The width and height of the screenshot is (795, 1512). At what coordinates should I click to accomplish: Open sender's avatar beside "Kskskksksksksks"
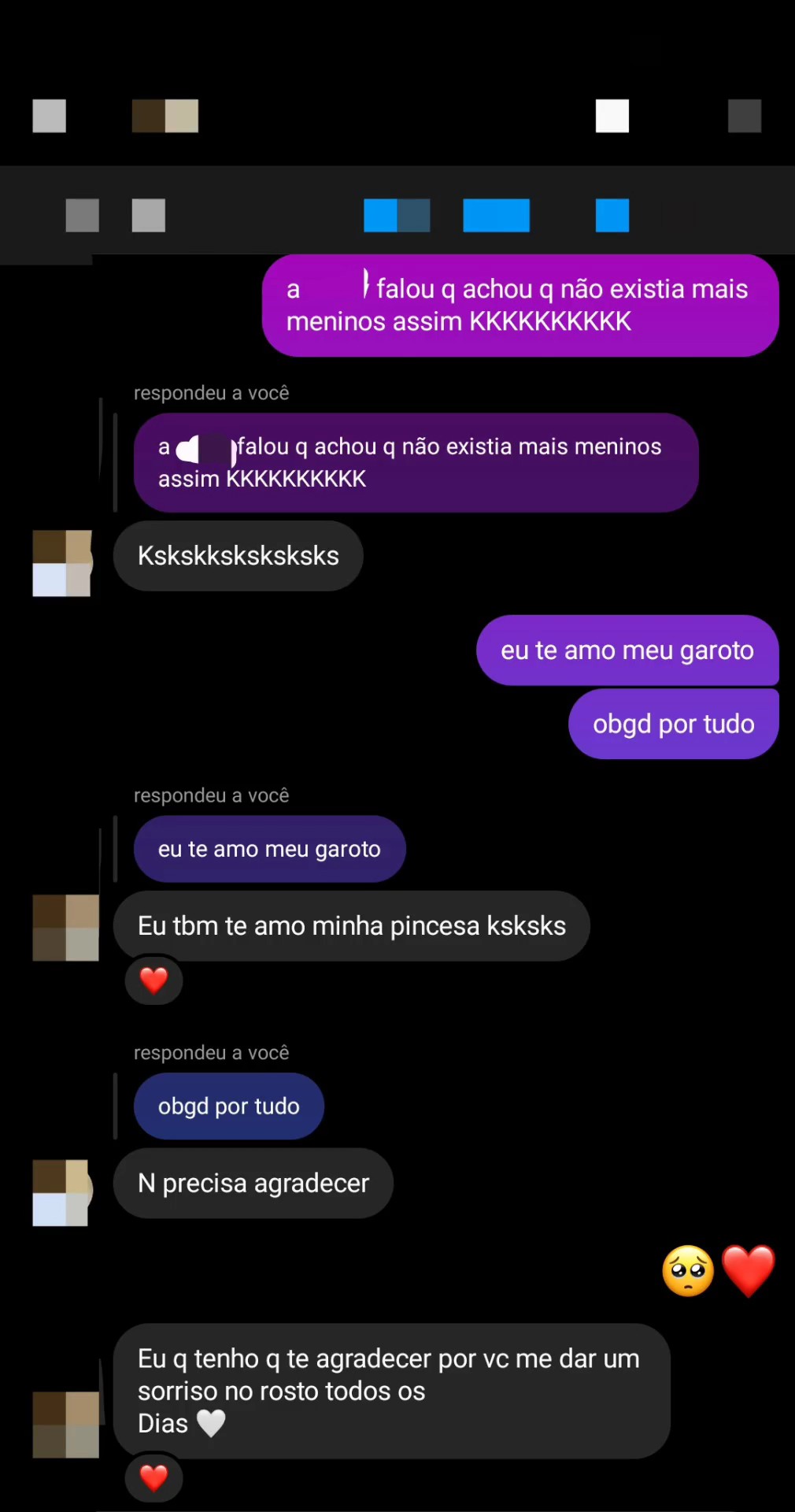[x=63, y=563]
